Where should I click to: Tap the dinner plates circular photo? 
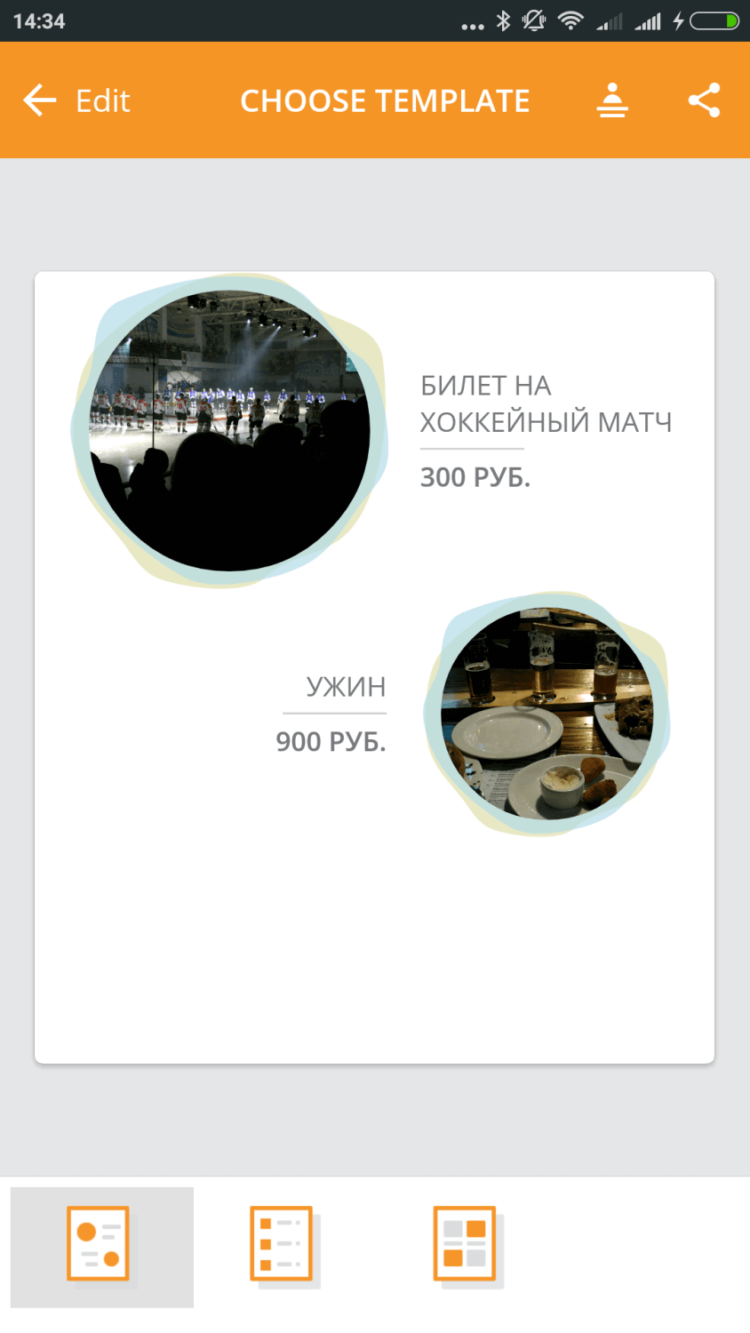click(x=550, y=713)
